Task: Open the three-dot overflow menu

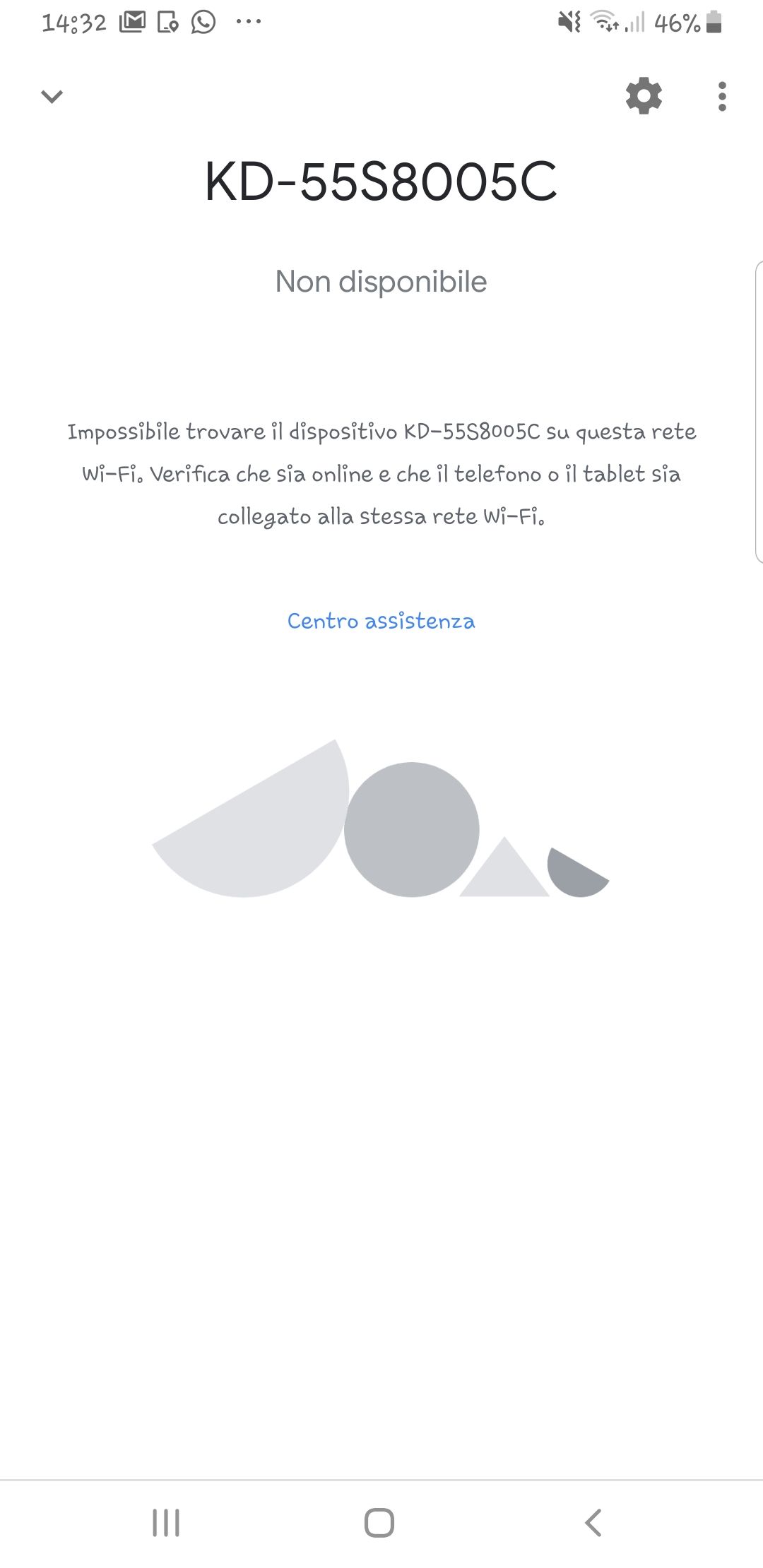Action: click(721, 96)
